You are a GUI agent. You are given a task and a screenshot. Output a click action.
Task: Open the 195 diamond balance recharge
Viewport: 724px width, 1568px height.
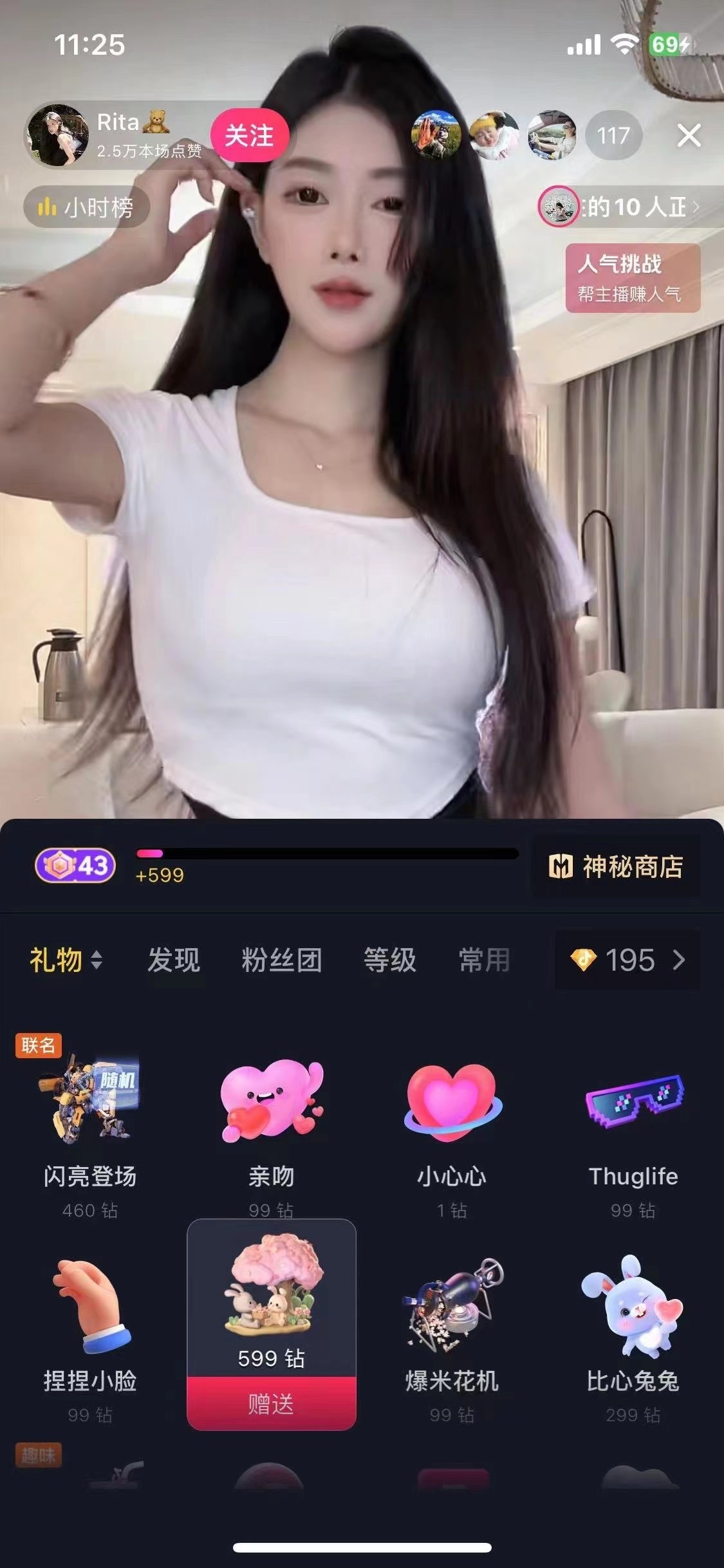(x=627, y=960)
